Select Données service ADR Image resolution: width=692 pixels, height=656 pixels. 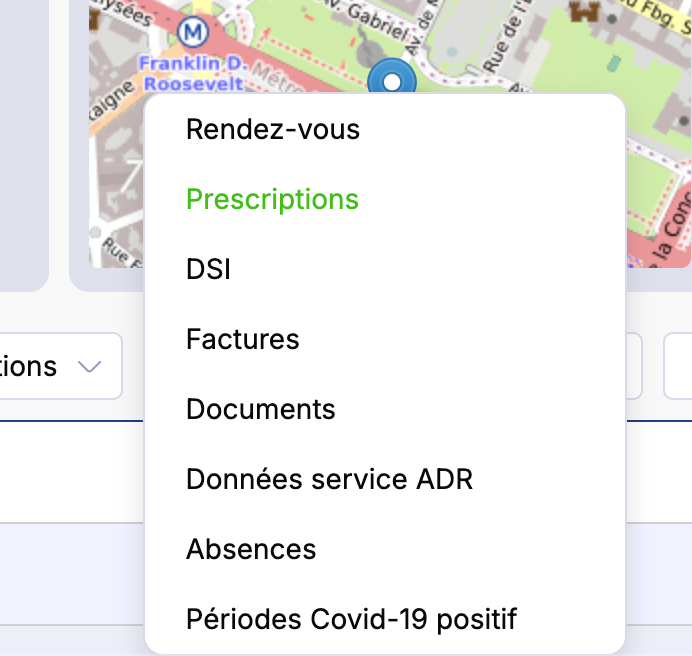click(x=329, y=480)
